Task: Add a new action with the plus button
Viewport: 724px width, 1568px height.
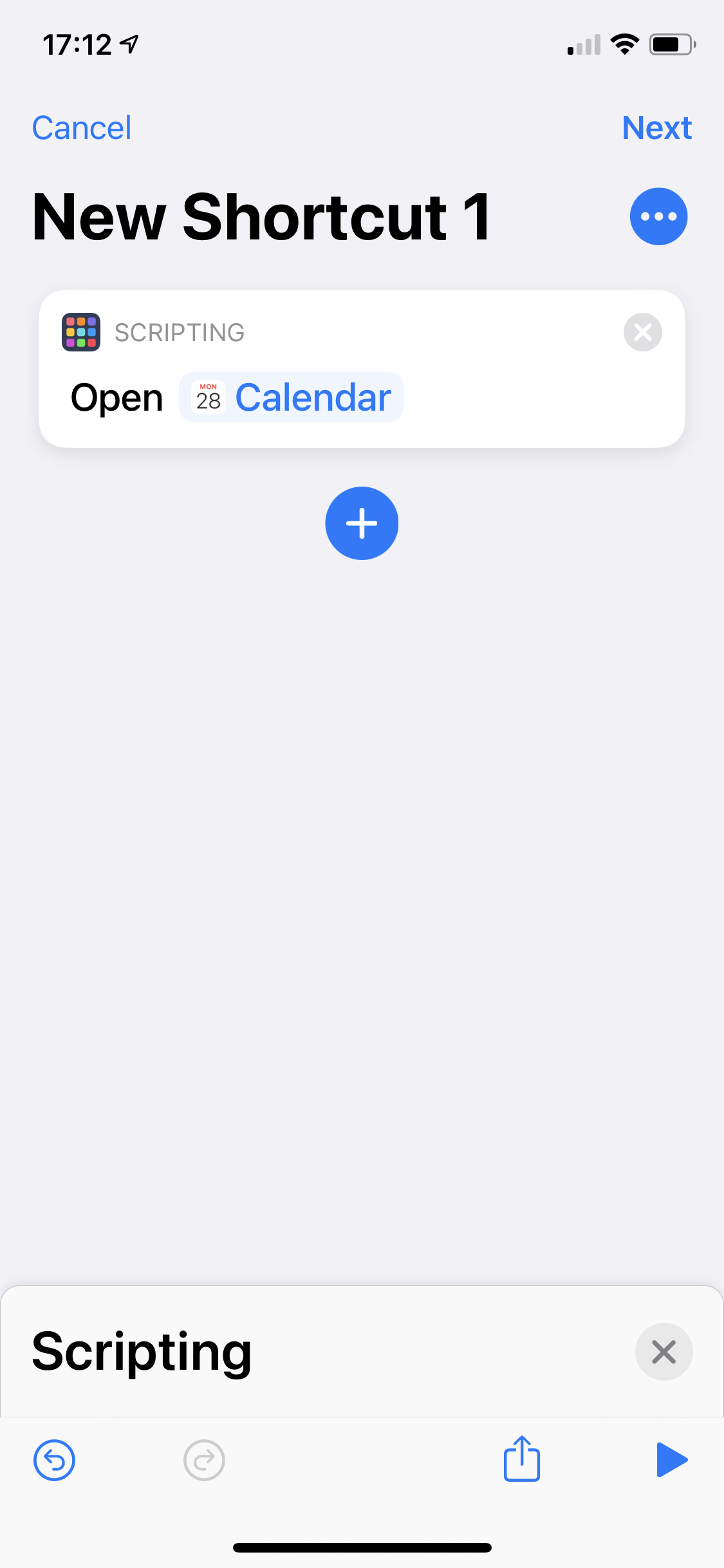Action: (362, 523)
